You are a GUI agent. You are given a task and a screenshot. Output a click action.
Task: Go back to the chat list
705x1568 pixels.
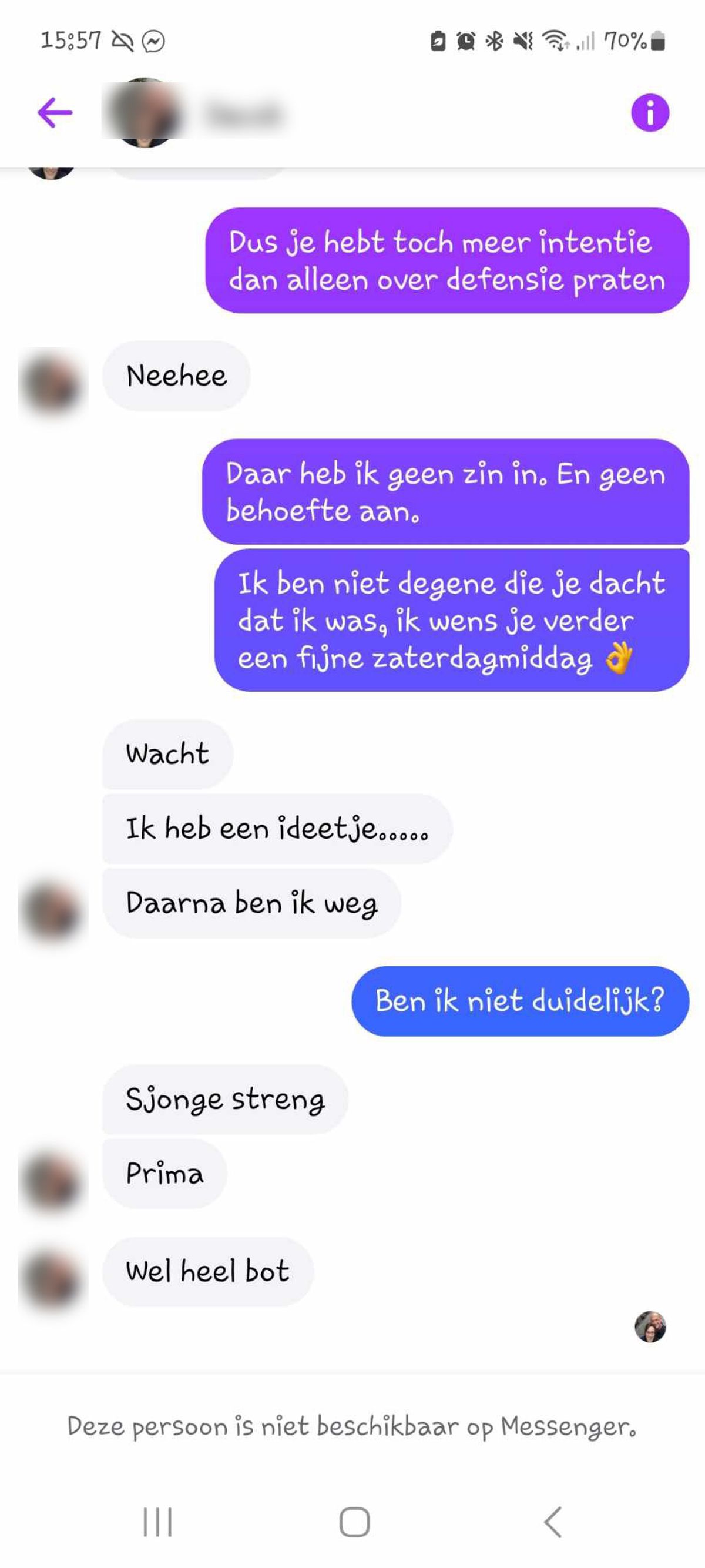(x=55, y=113)
